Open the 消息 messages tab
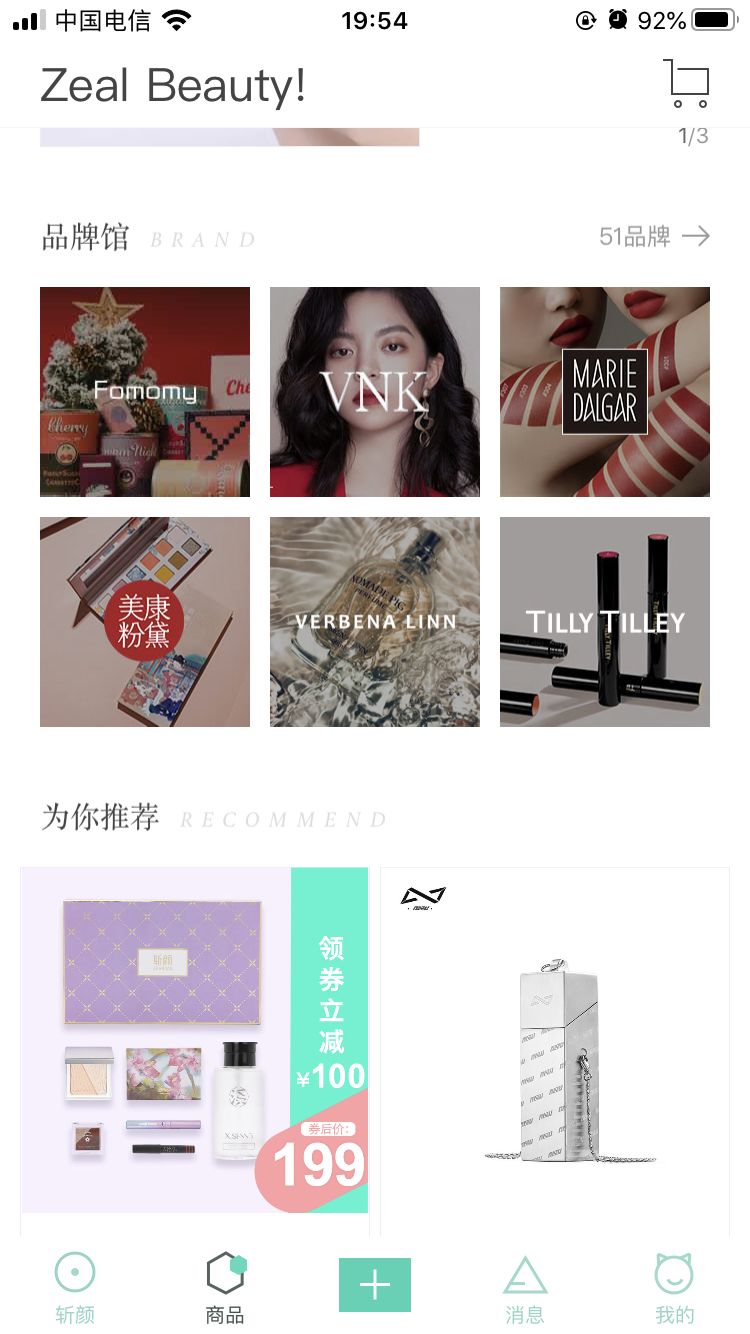 (525, 1288)
